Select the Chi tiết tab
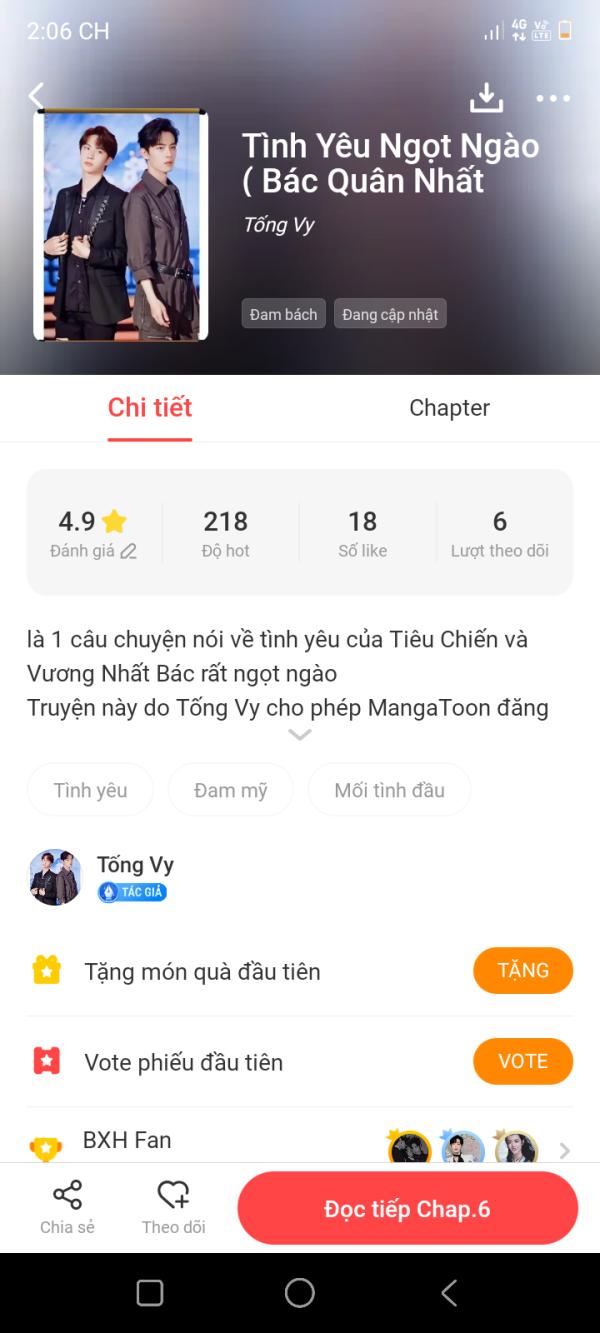The width and height of the screenshot is (600, 1333). [x=150, y=408]
